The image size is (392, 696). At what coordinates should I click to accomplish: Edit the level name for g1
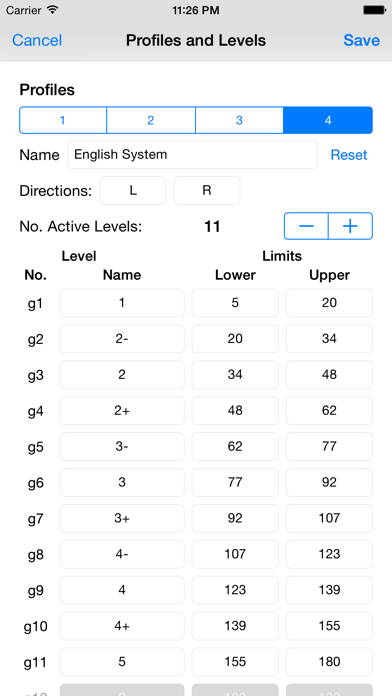pyautogui.click(x=122, y=303)
